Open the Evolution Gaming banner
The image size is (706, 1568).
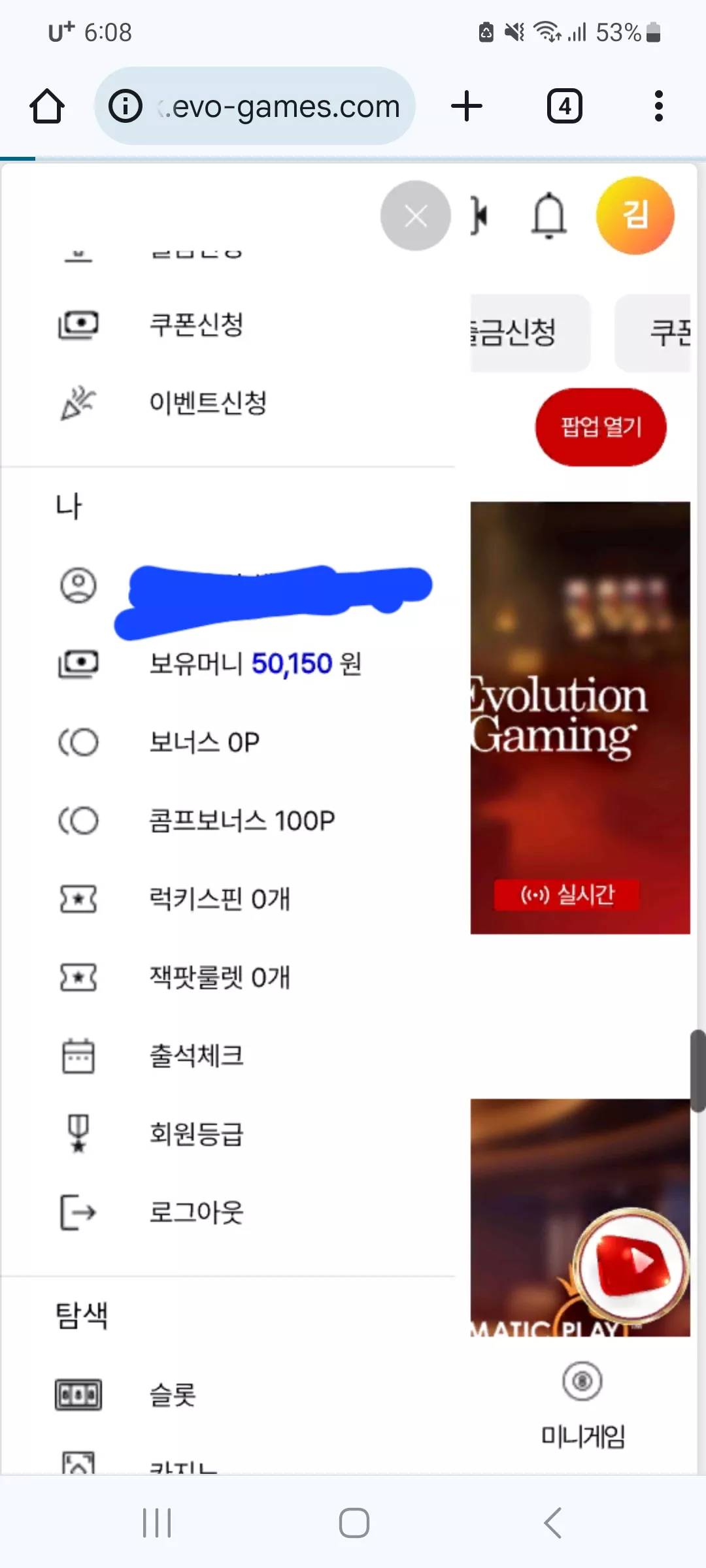(580, 717)
